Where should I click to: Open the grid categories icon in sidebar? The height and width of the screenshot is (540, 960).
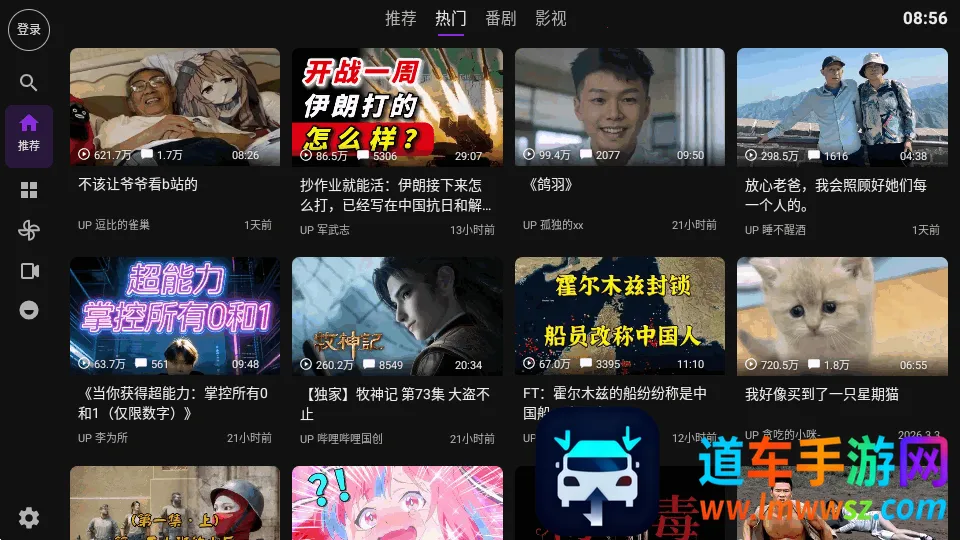point(29,190)
